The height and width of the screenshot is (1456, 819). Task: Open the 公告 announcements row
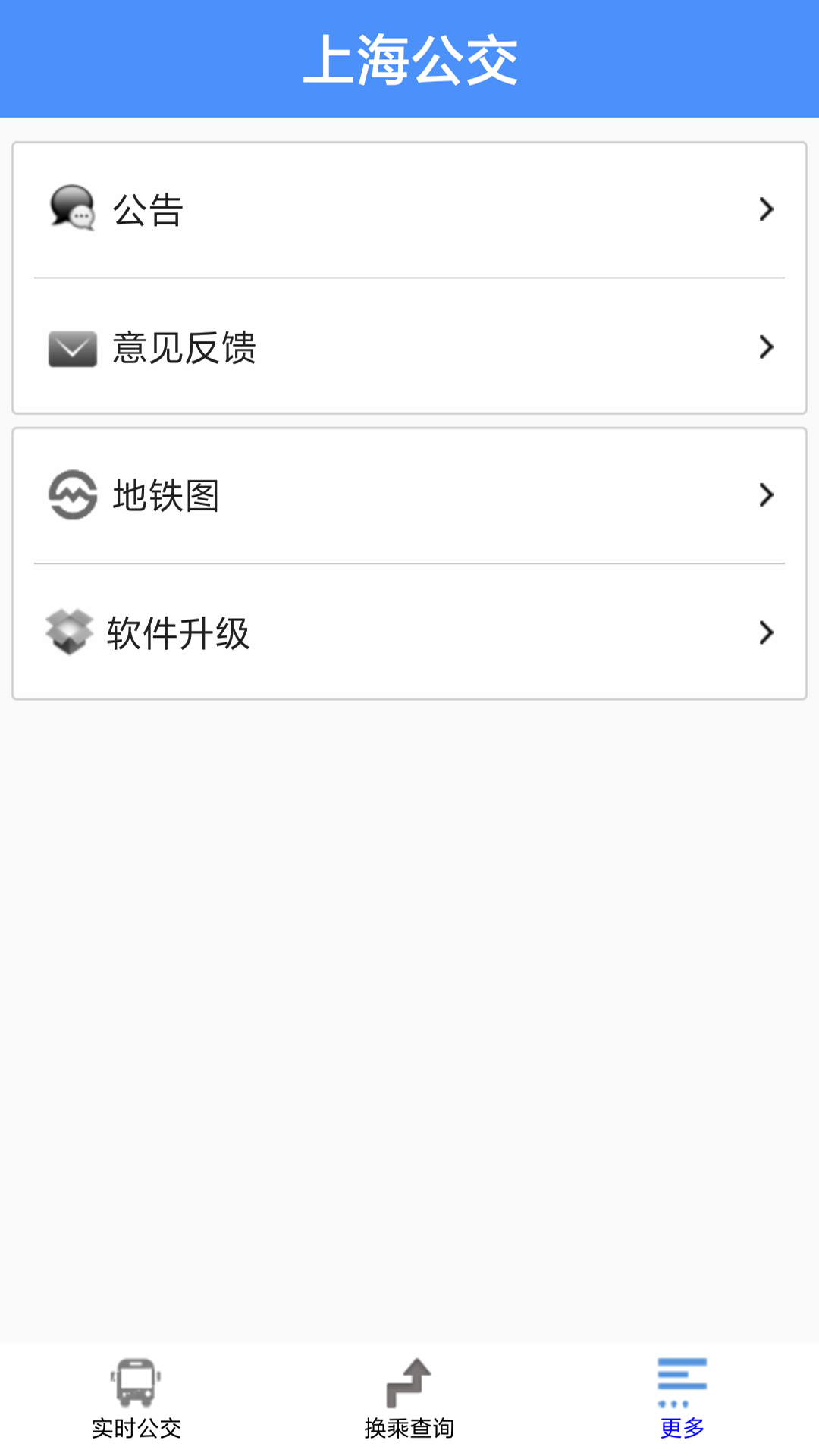click(x=409, y=210)
